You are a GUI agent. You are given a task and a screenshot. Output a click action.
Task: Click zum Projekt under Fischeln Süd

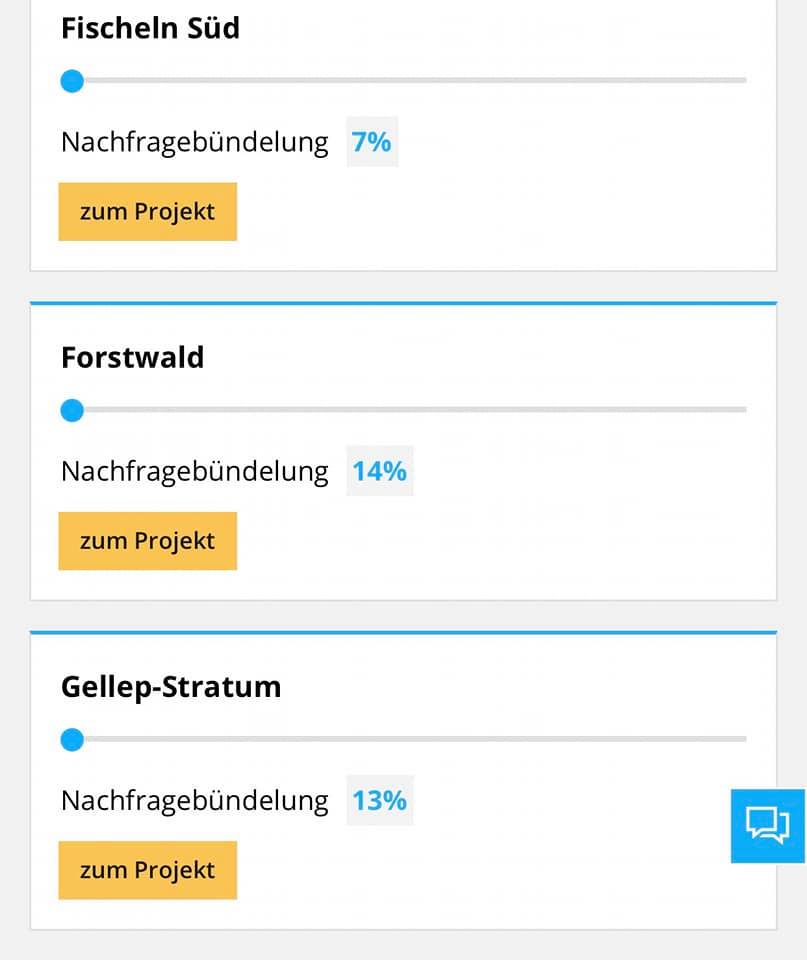[147, 211]
